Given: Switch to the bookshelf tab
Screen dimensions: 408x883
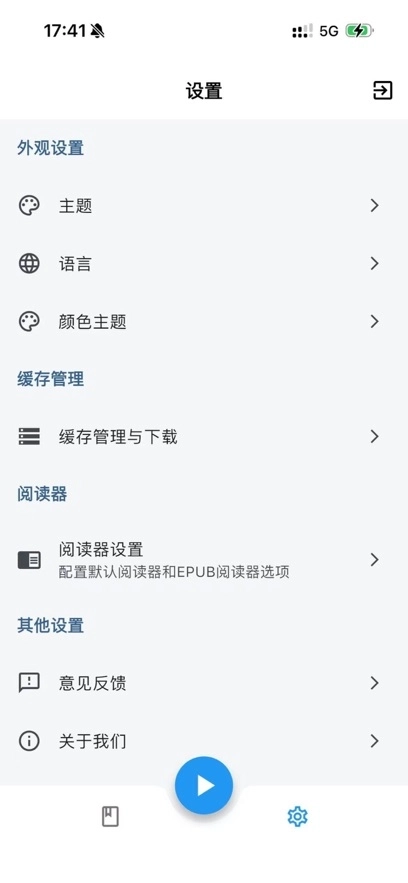Looking at the screenshot, I should point(110,817).
